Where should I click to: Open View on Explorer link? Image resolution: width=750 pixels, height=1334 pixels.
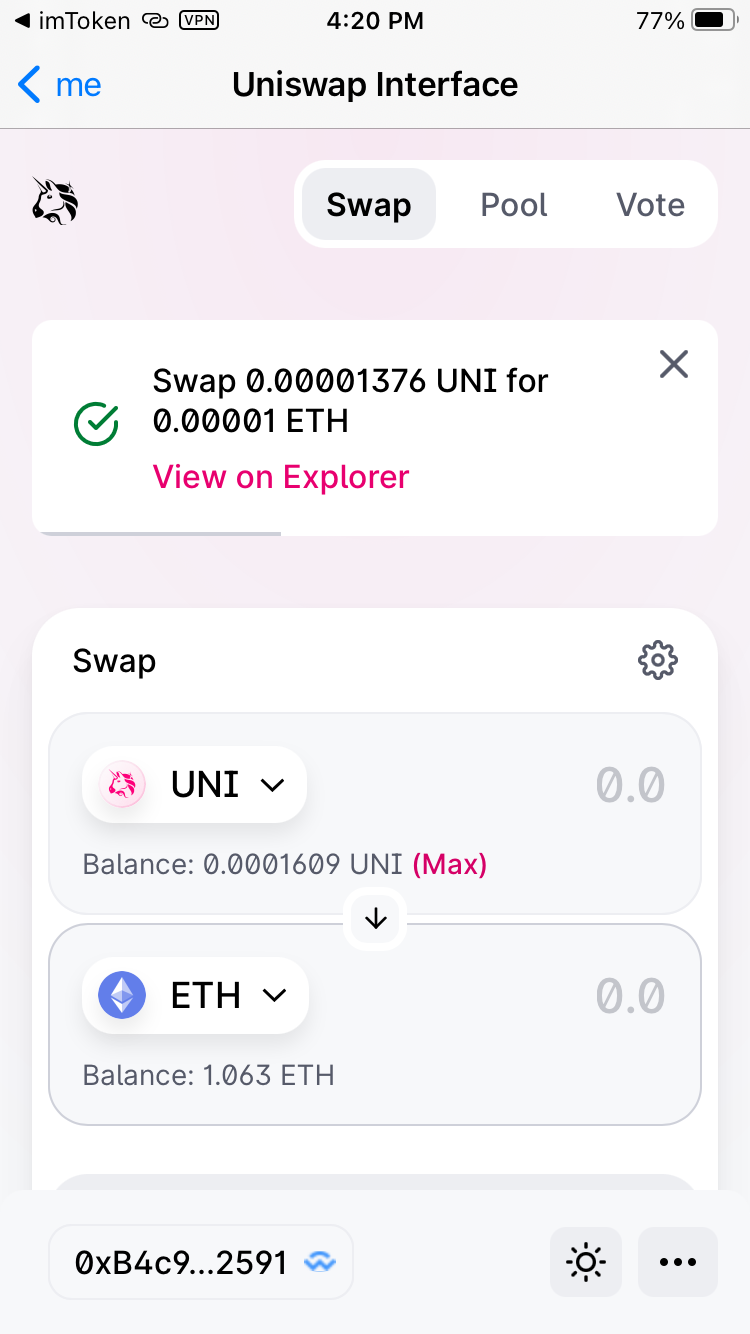281,477
